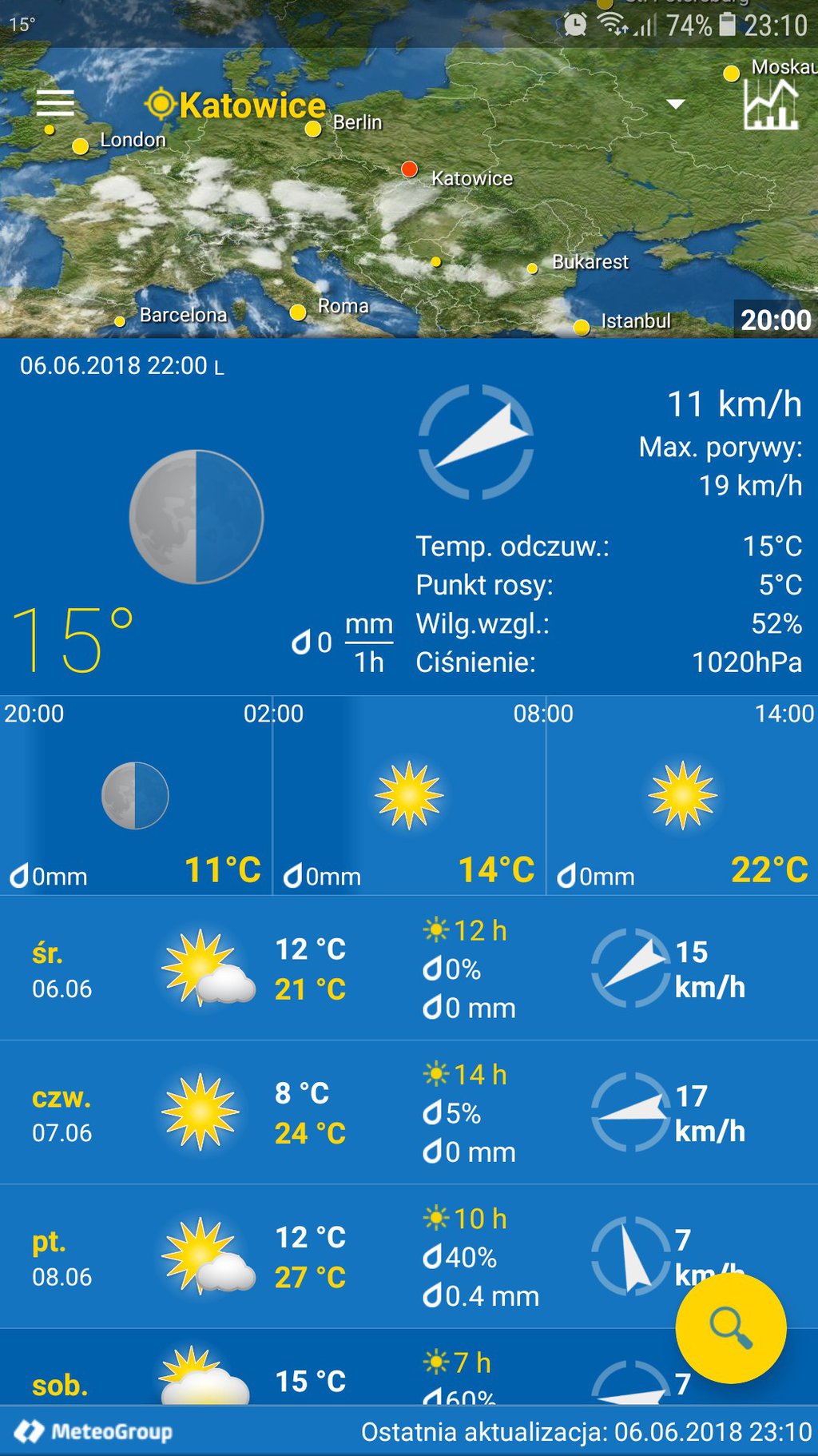Select the 02:00–08:00 forecast block
This screenshot has height=1456, width=818.
[409, 796]
